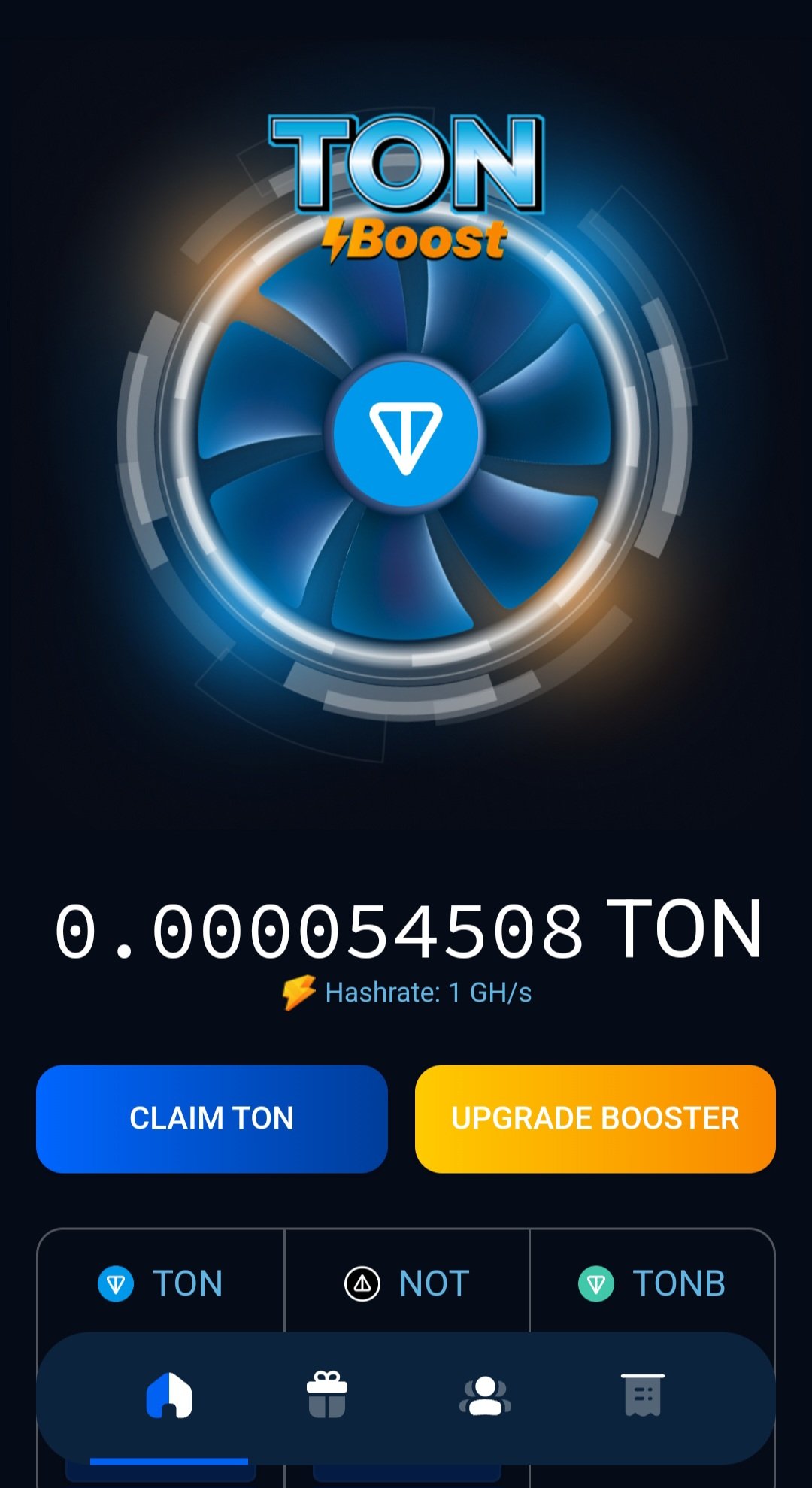Select the NOT token column
This screenshot has height=1488, width=812.
pos(407,1283)
